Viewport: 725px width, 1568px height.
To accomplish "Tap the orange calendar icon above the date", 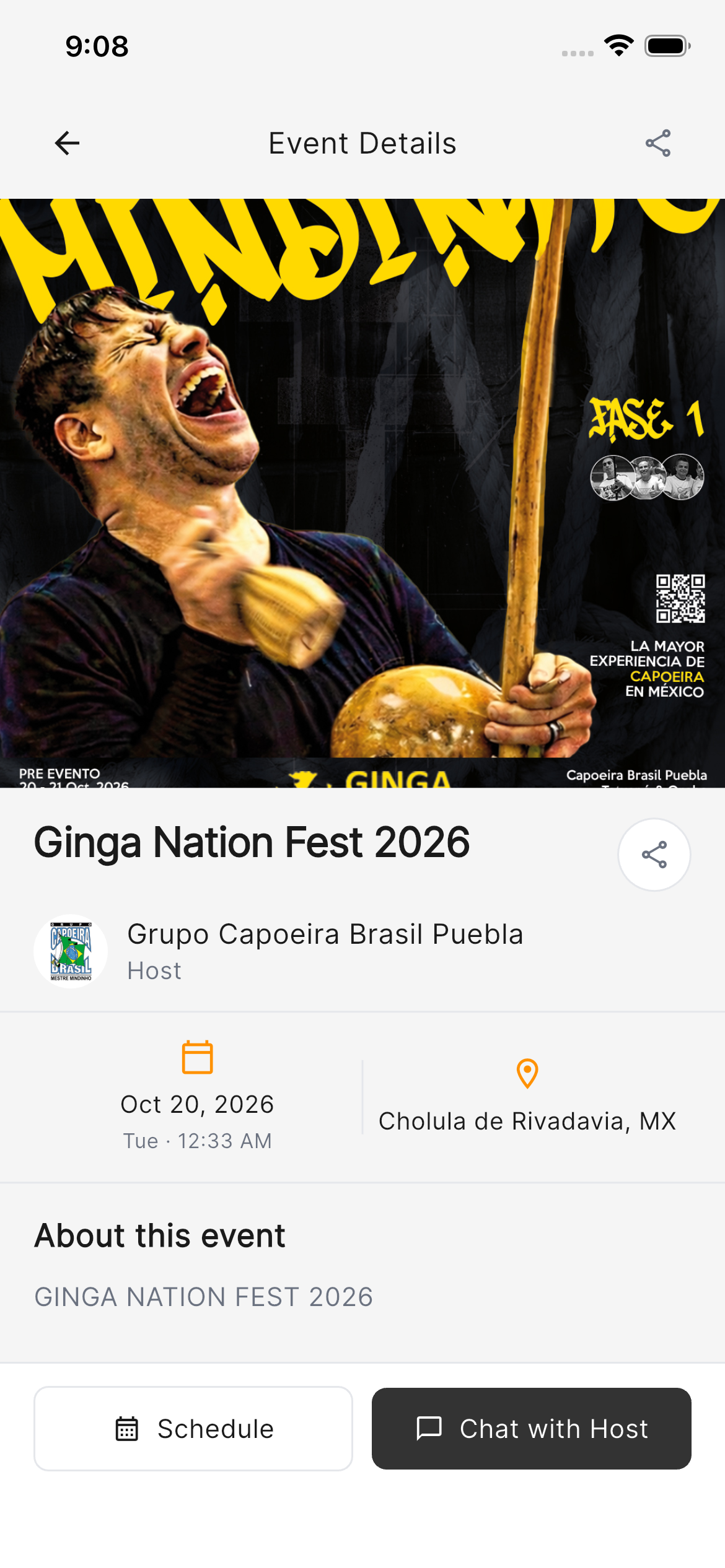I will tap(197, 1056).
